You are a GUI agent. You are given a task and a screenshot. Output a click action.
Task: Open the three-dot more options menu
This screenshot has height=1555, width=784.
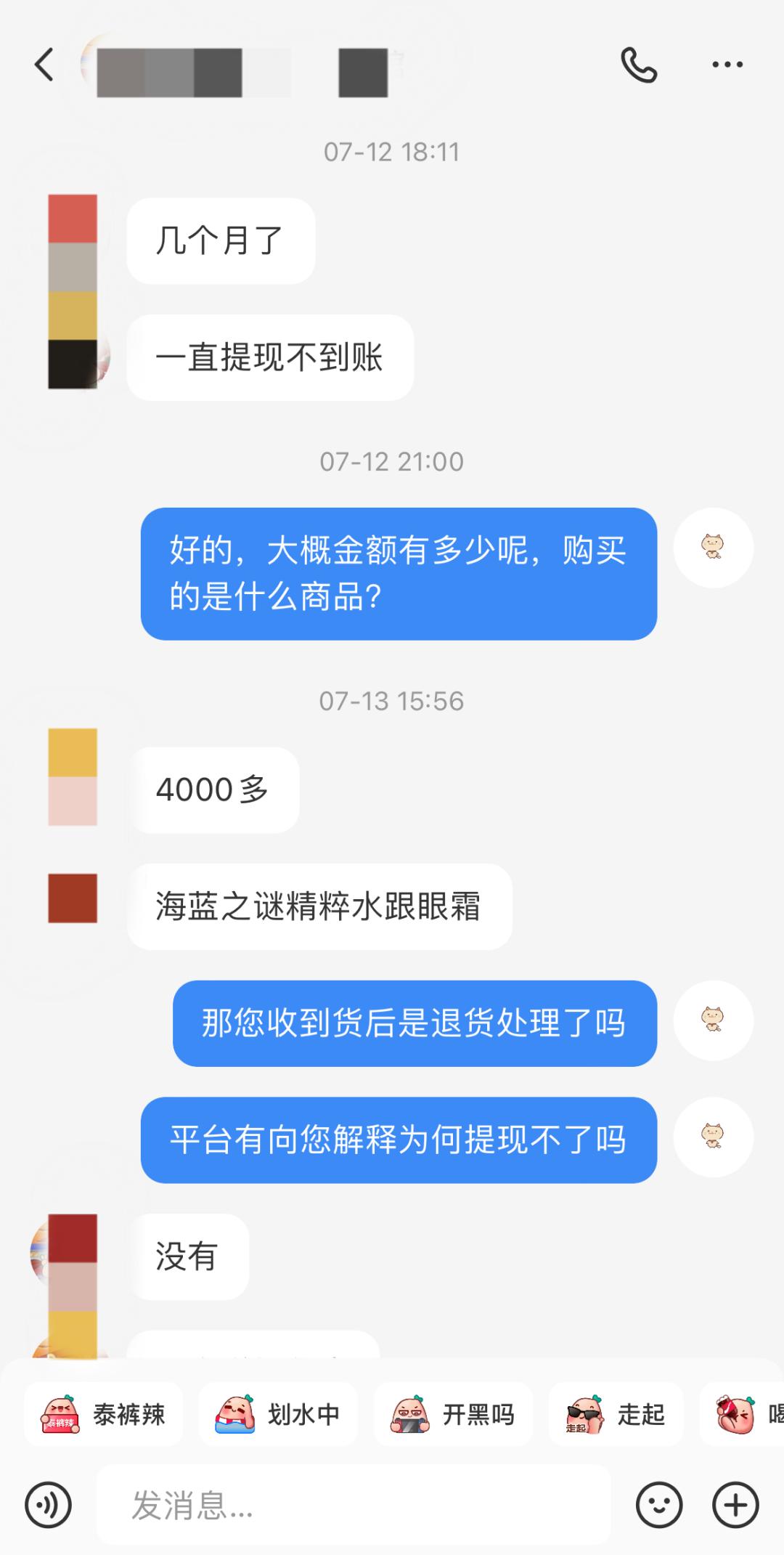(x=726, y=64)
